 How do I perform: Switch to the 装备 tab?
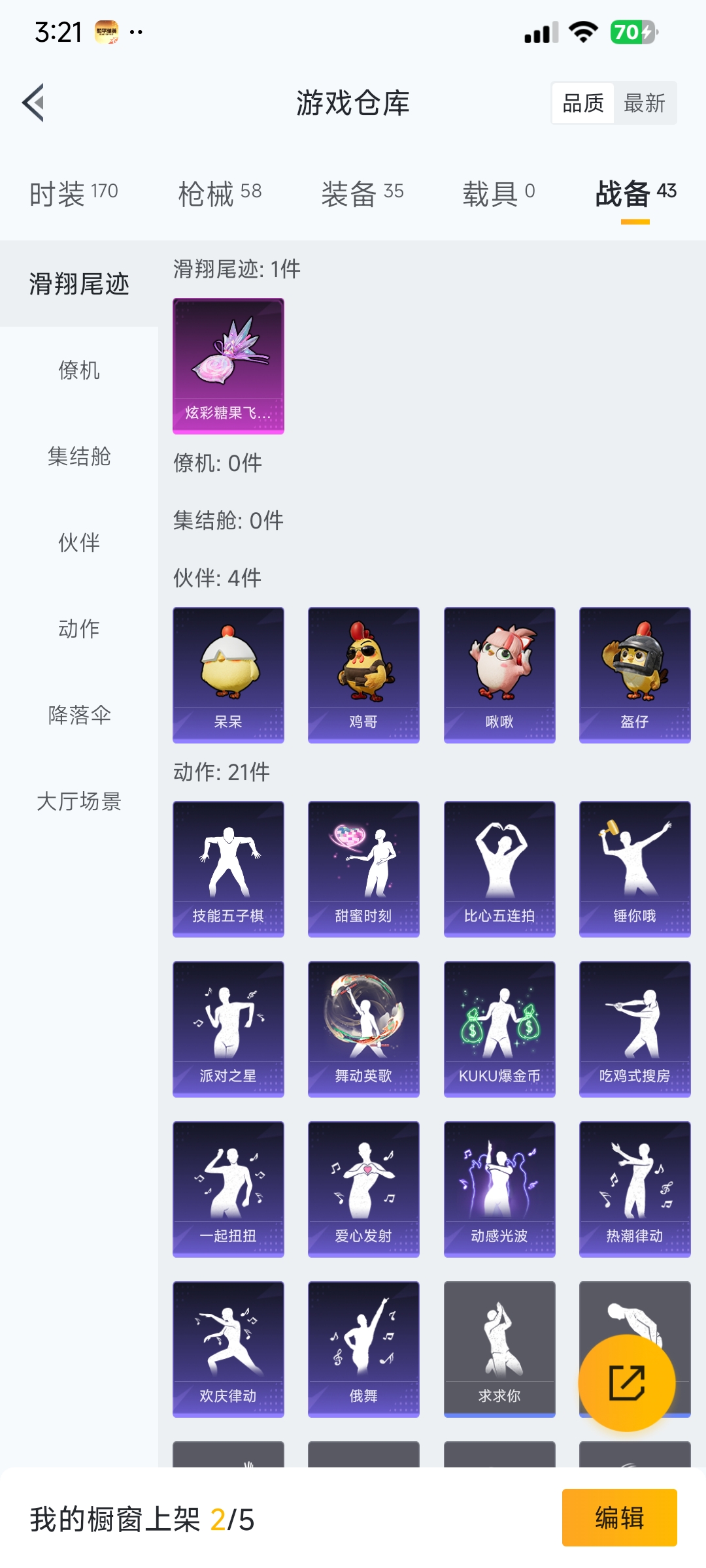point(362,193)
